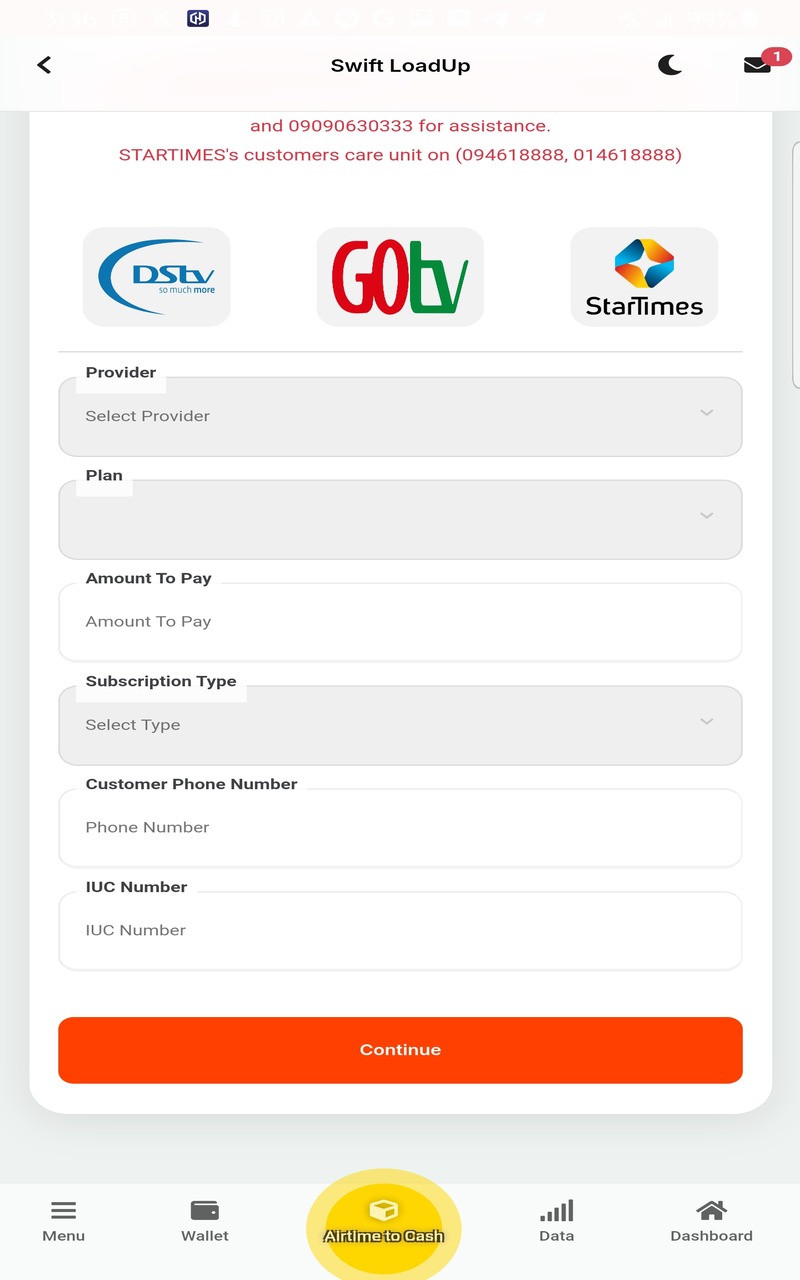Enter the IUC Number field
This screenshot has width=800, height=1280.
click(400, 931)
